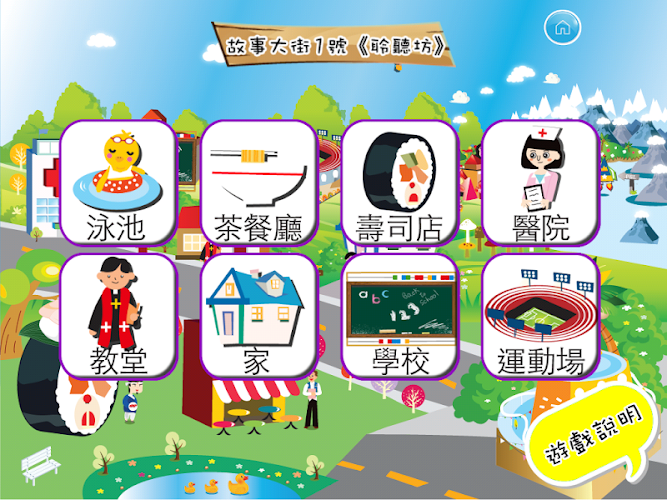Select the 茶餐廳 tea restaurant tile
The width and height of the screenshot is (667, 500).
point(259,183)
